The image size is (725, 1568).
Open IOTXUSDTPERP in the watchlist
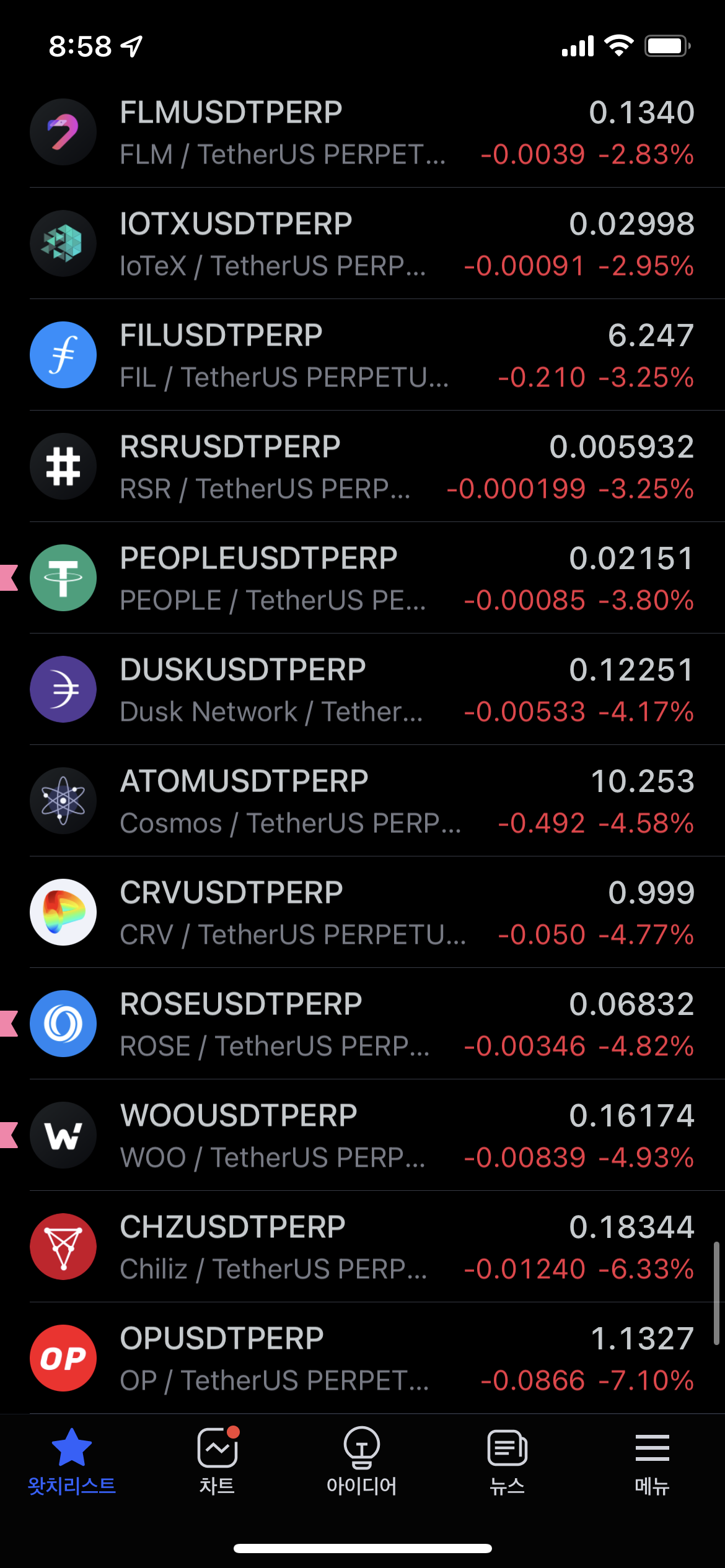pos(362,243)
